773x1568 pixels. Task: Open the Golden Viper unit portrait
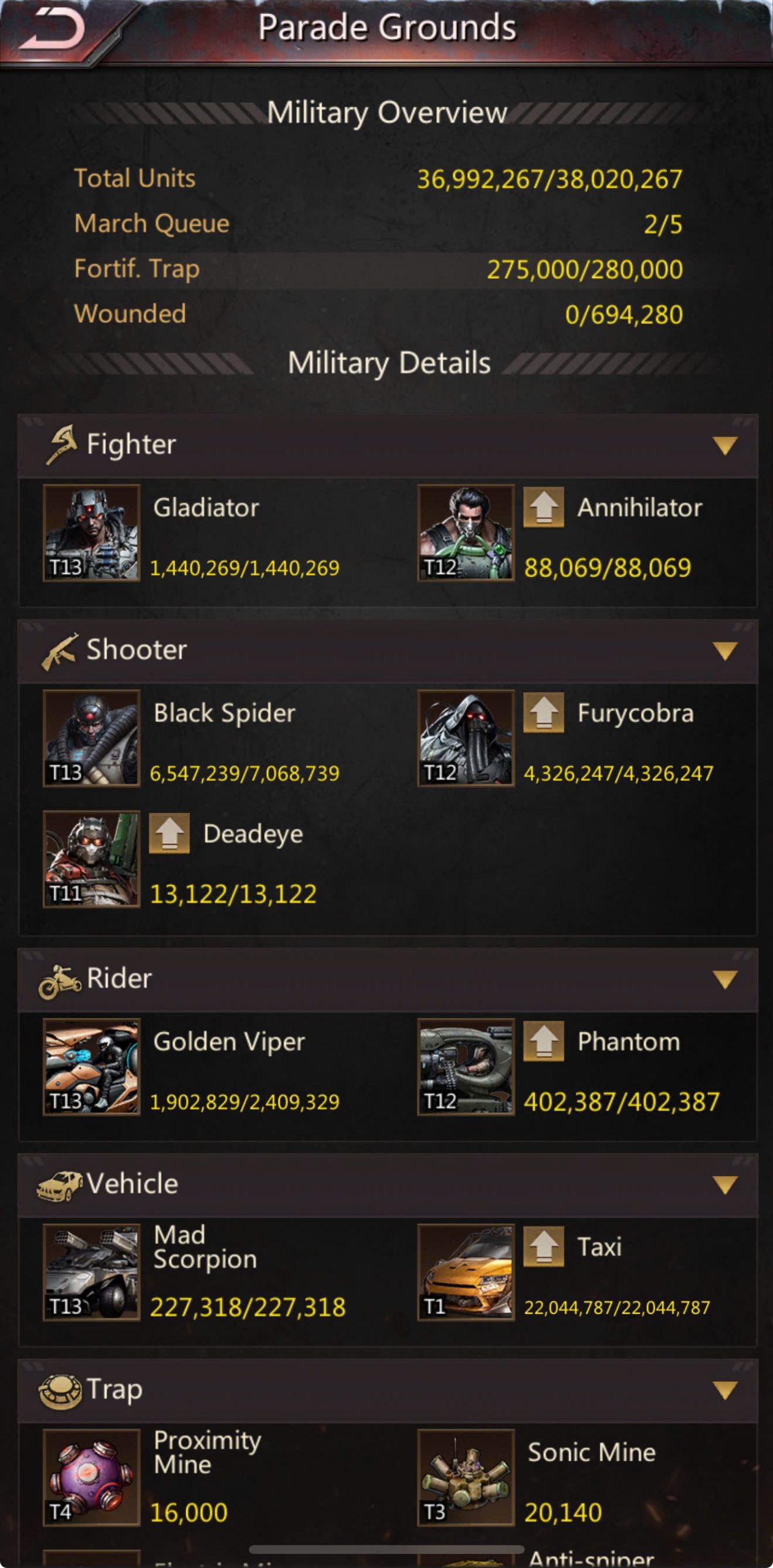coord(92,1066)
